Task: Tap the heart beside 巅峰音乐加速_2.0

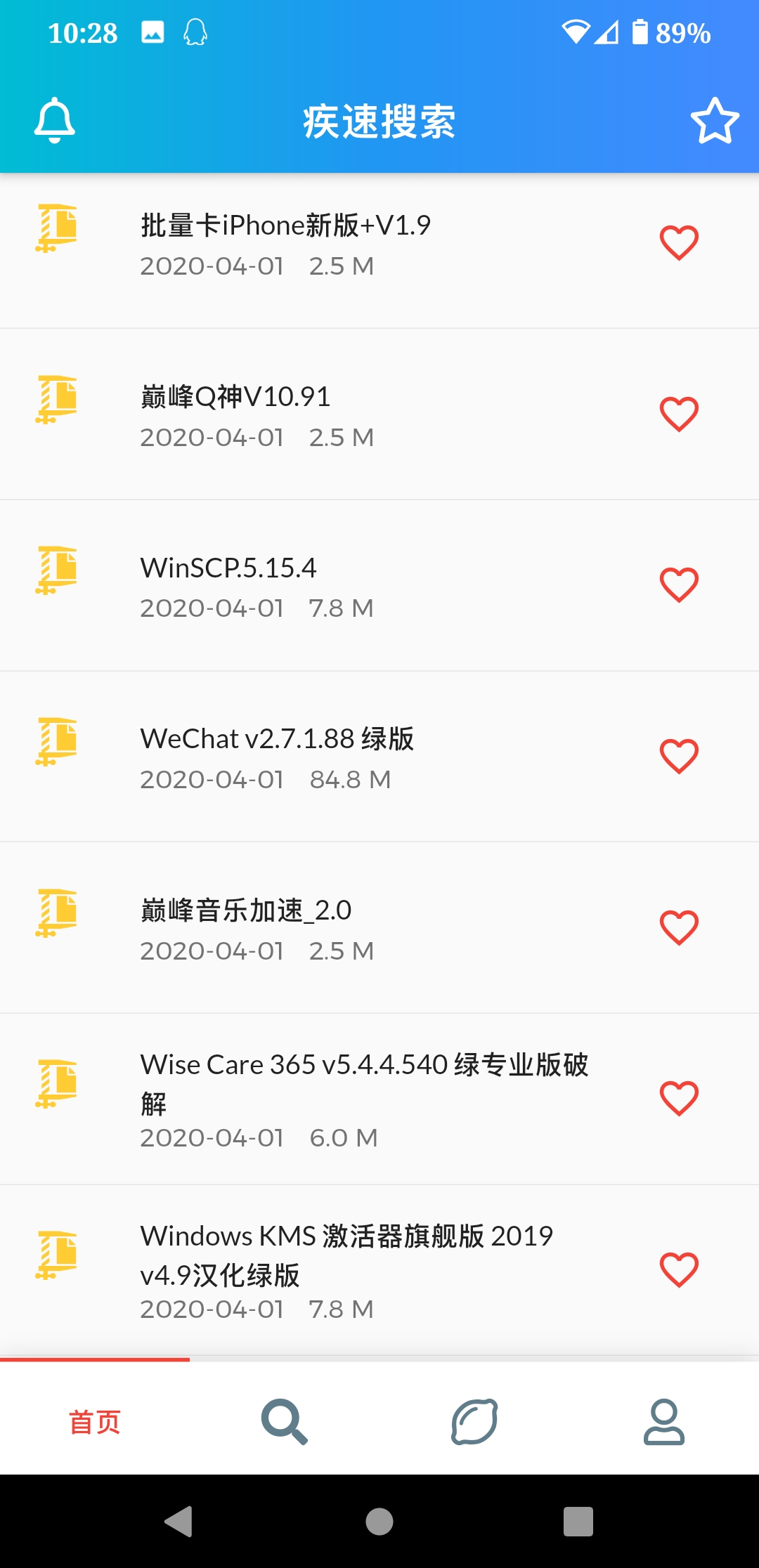Action: click(x=679, y=928)
